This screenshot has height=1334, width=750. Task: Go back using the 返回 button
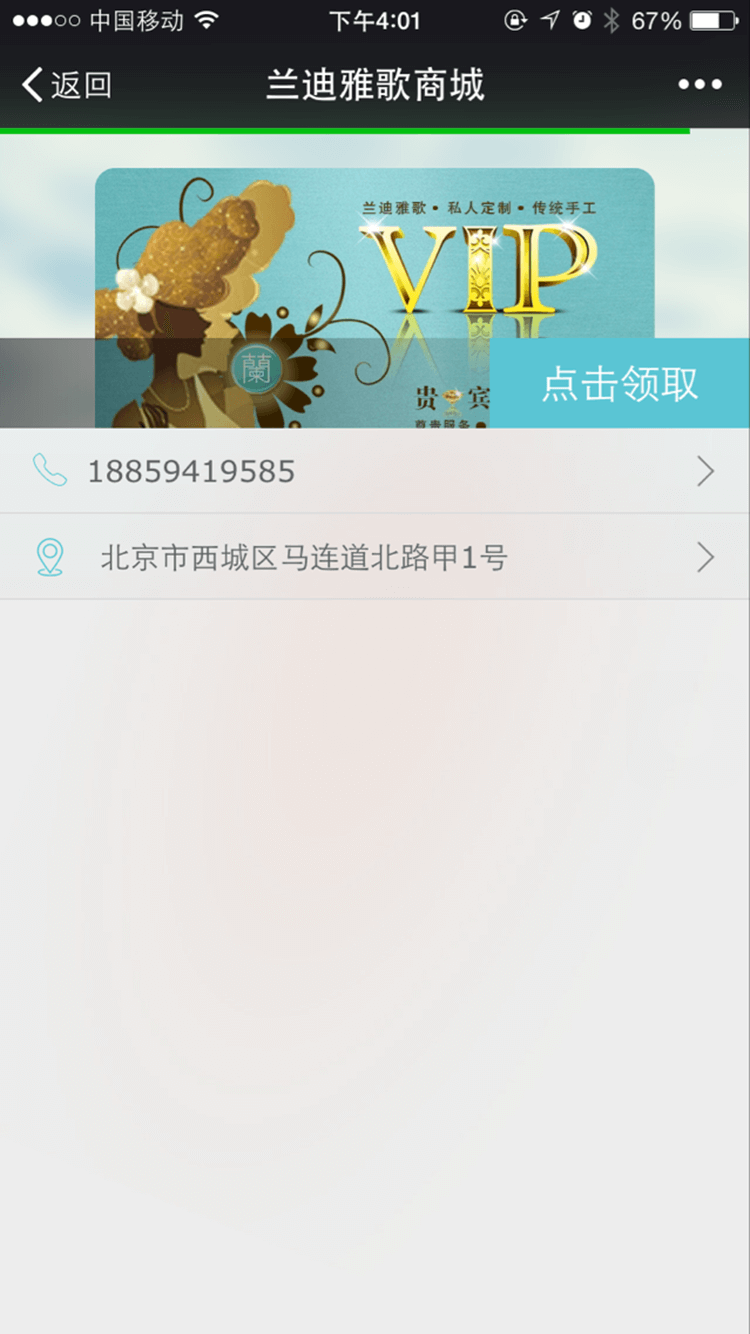pos(66,85)
